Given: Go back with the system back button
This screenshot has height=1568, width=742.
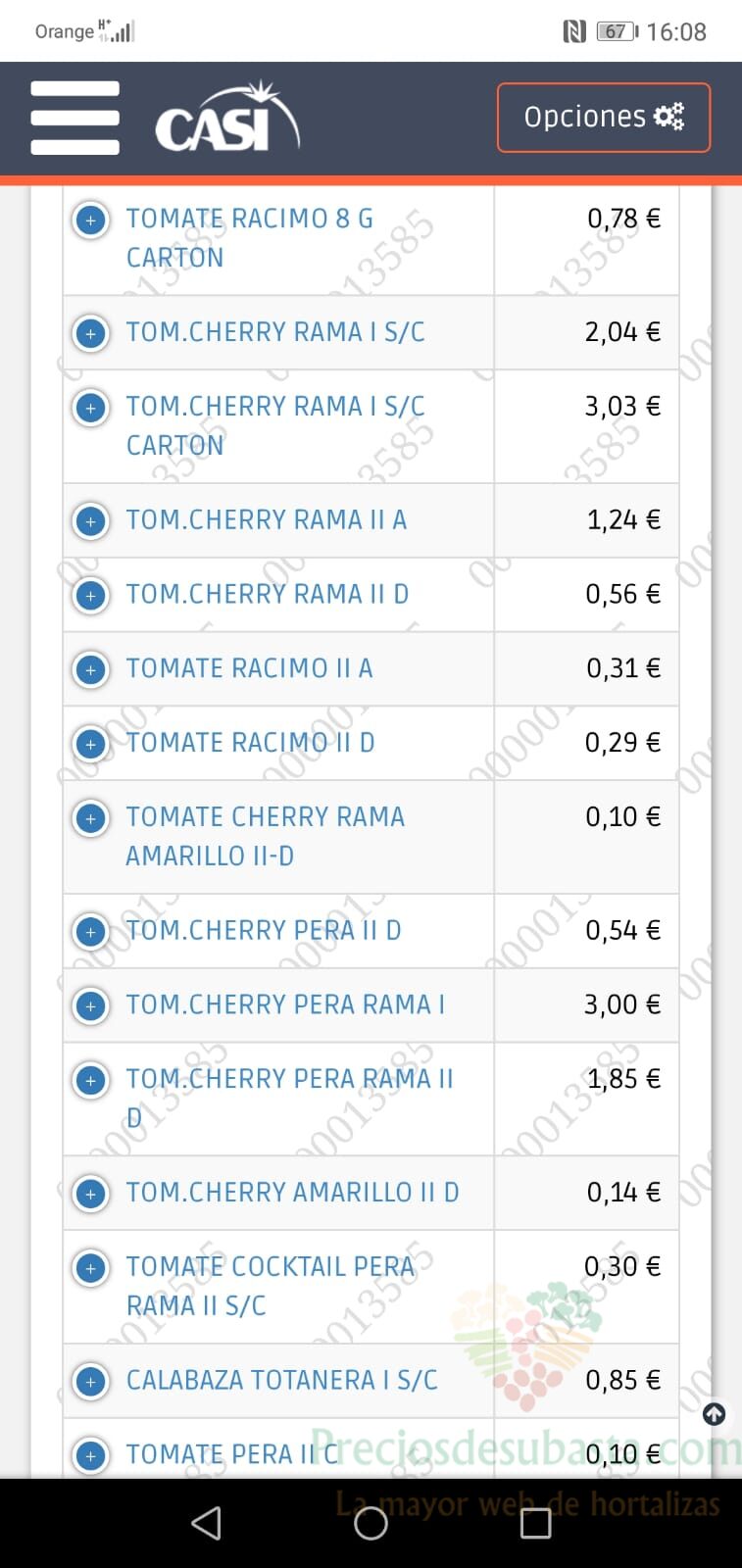Looking at the screenshot, I should (x=206, y=1523).
